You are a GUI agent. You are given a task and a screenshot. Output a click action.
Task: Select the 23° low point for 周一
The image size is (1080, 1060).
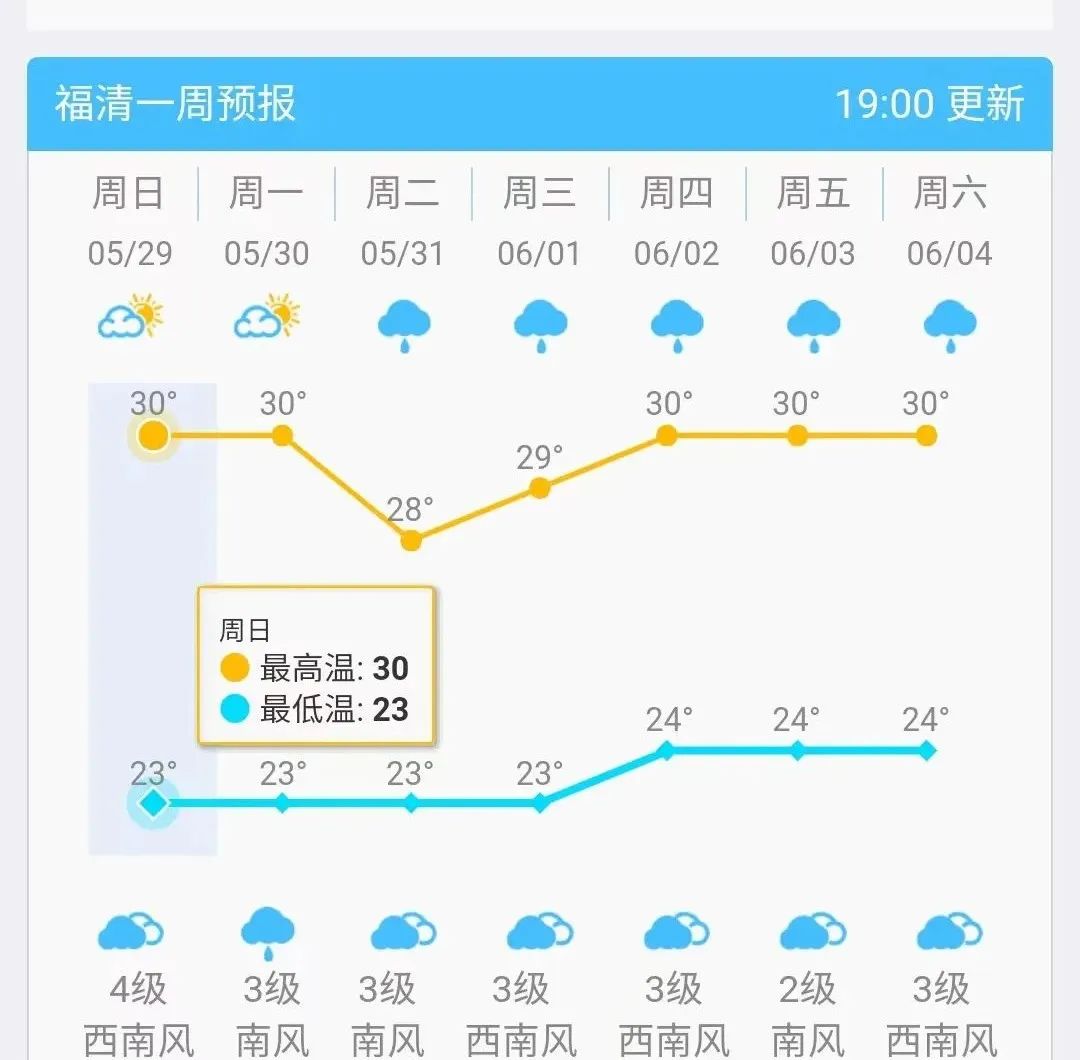point(282,802)
